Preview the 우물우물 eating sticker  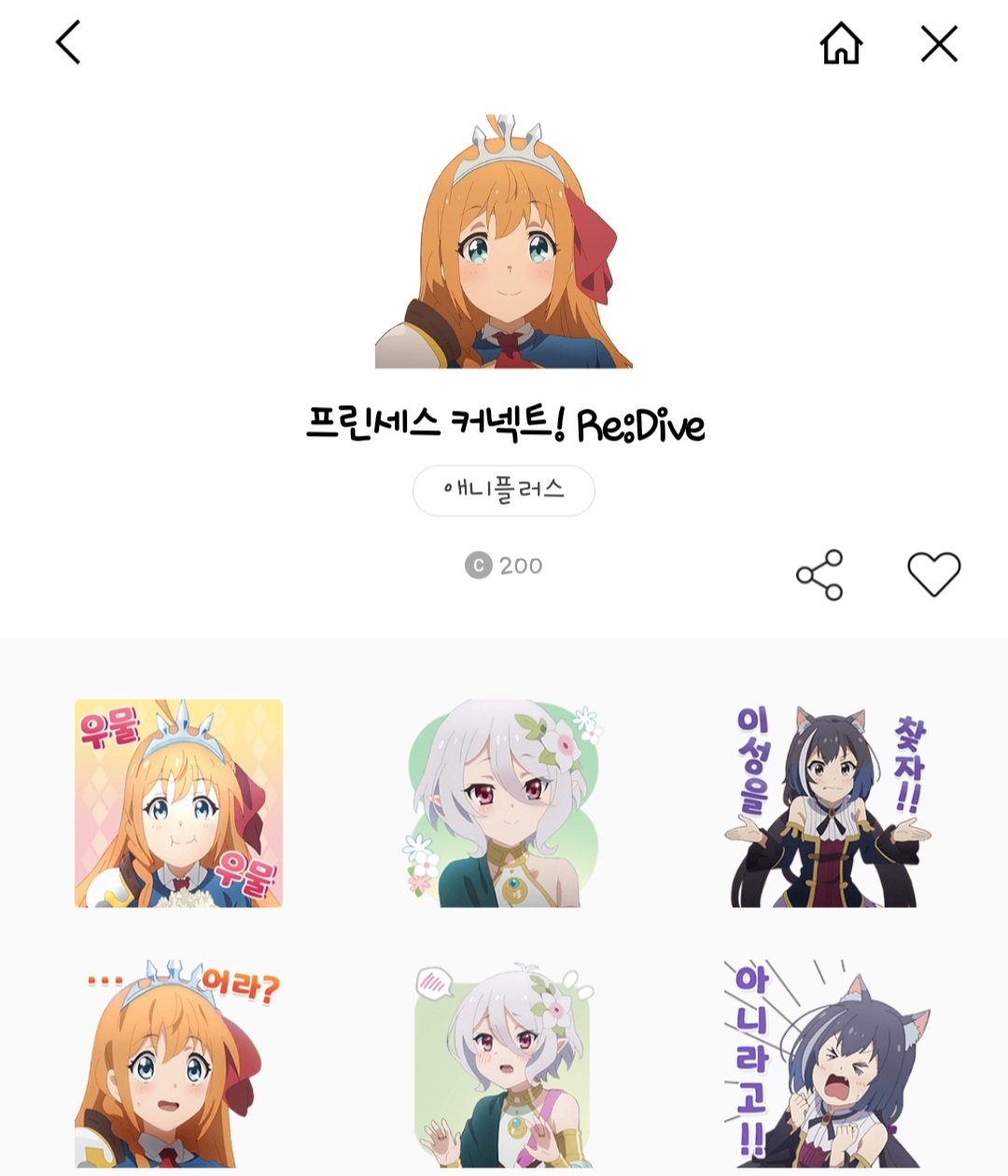coord(178,804)
